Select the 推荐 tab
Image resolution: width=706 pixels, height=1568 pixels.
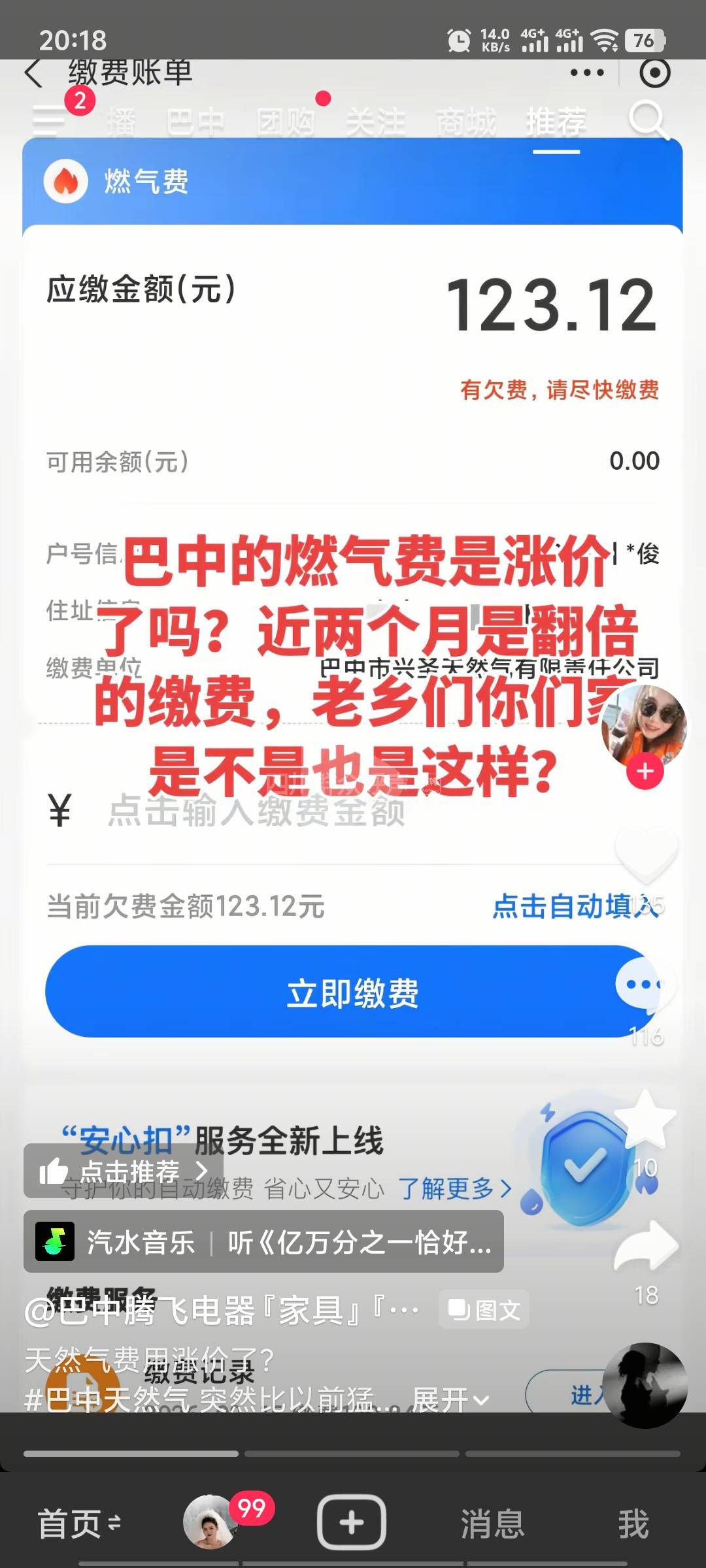click(x=556, y=122)
